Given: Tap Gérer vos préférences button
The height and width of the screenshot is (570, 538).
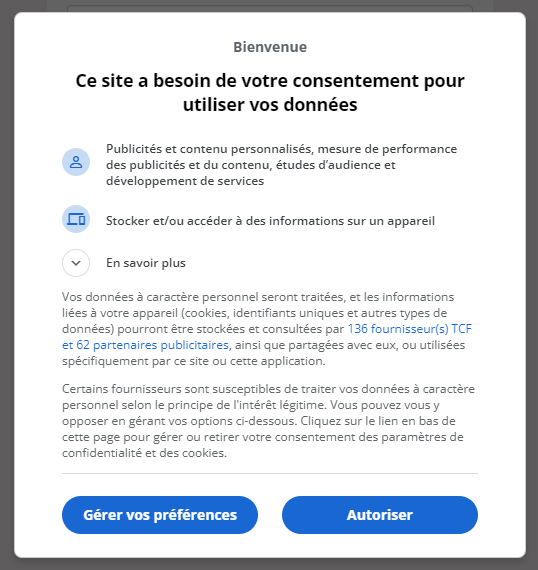Looking at the screenshot, I should [x=160, y=515].
